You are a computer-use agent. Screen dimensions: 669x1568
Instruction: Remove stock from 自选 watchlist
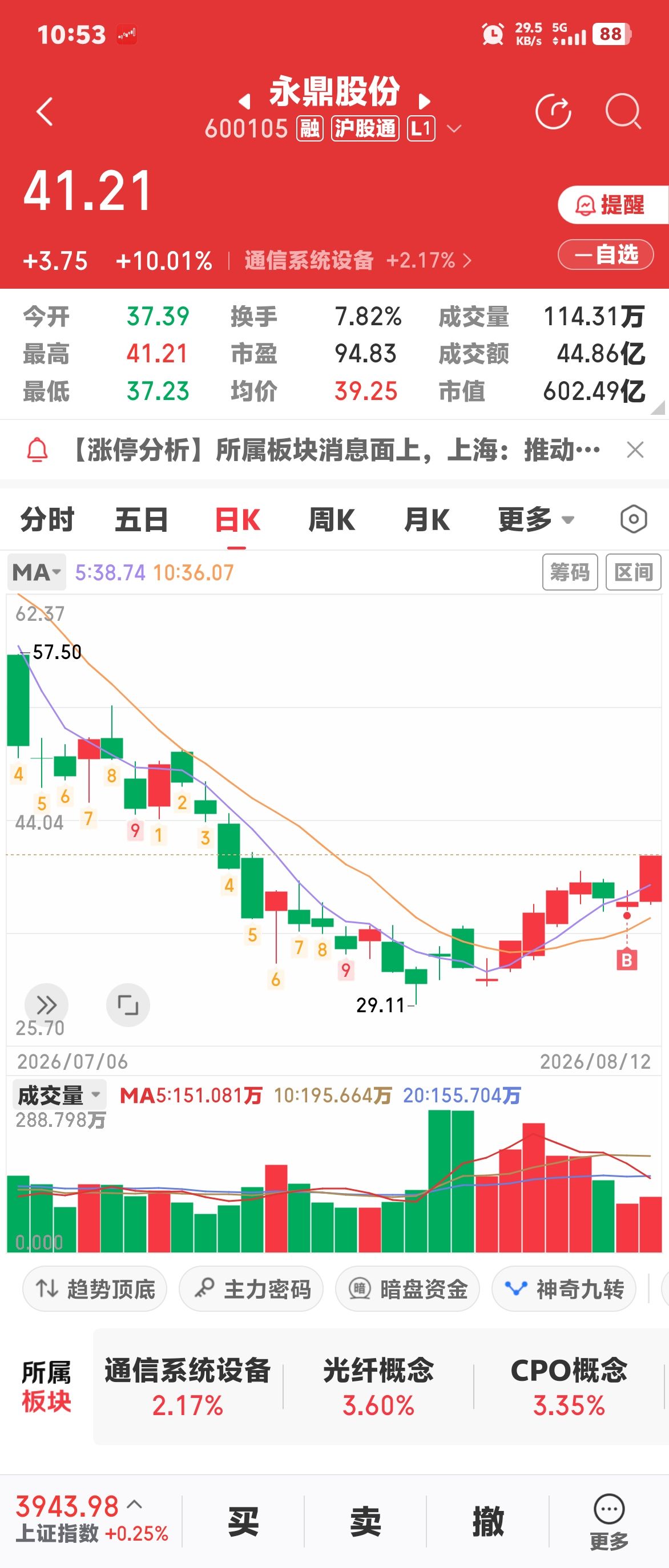click(x=606, y=254)
